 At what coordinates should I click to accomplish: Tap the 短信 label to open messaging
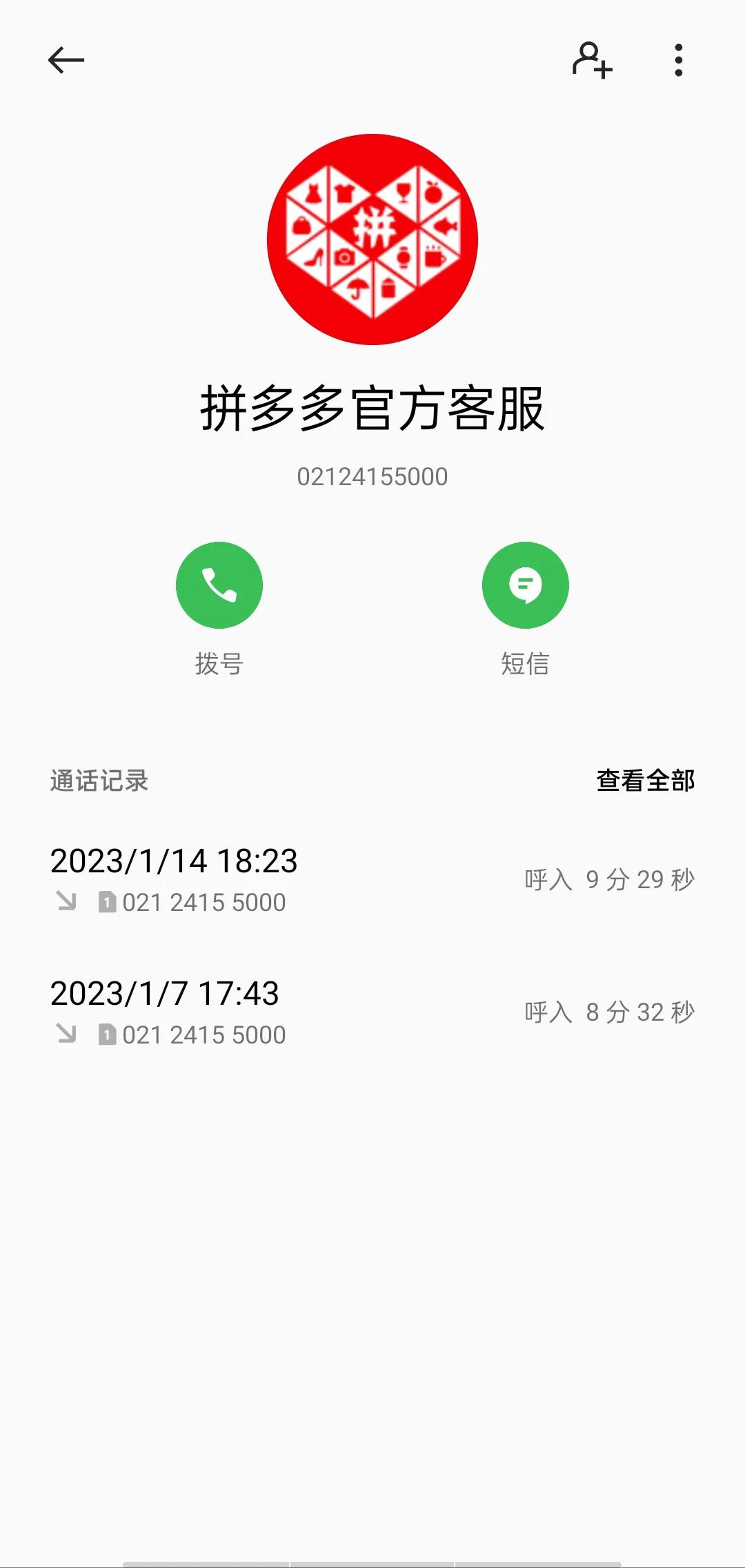[x=526, y=665]
